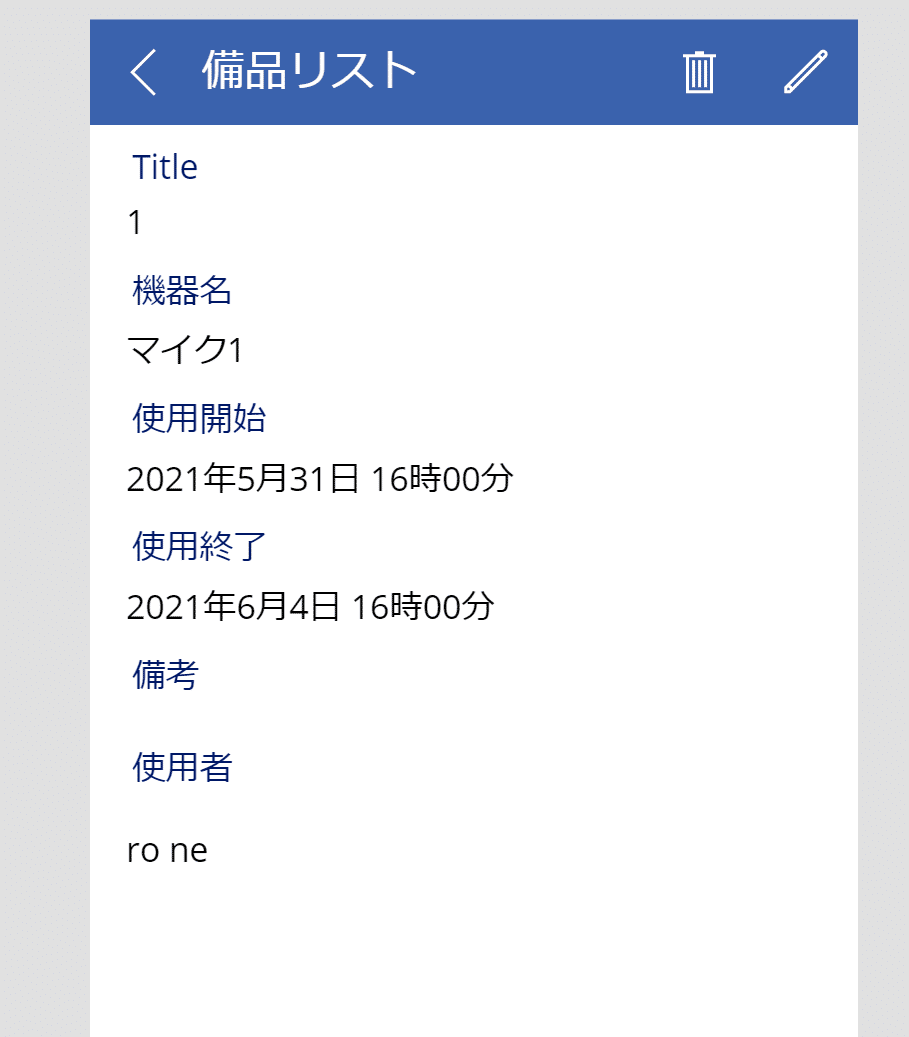
Task: Click the user name ro ne
Action: (x=168, y=850)
